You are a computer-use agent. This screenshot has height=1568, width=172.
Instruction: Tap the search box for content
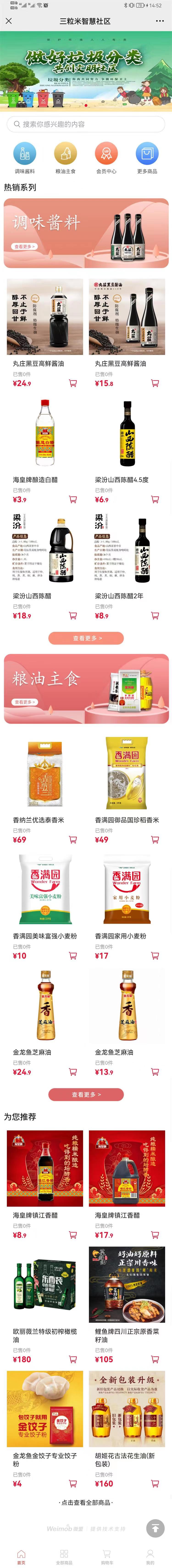pos(86,124)
